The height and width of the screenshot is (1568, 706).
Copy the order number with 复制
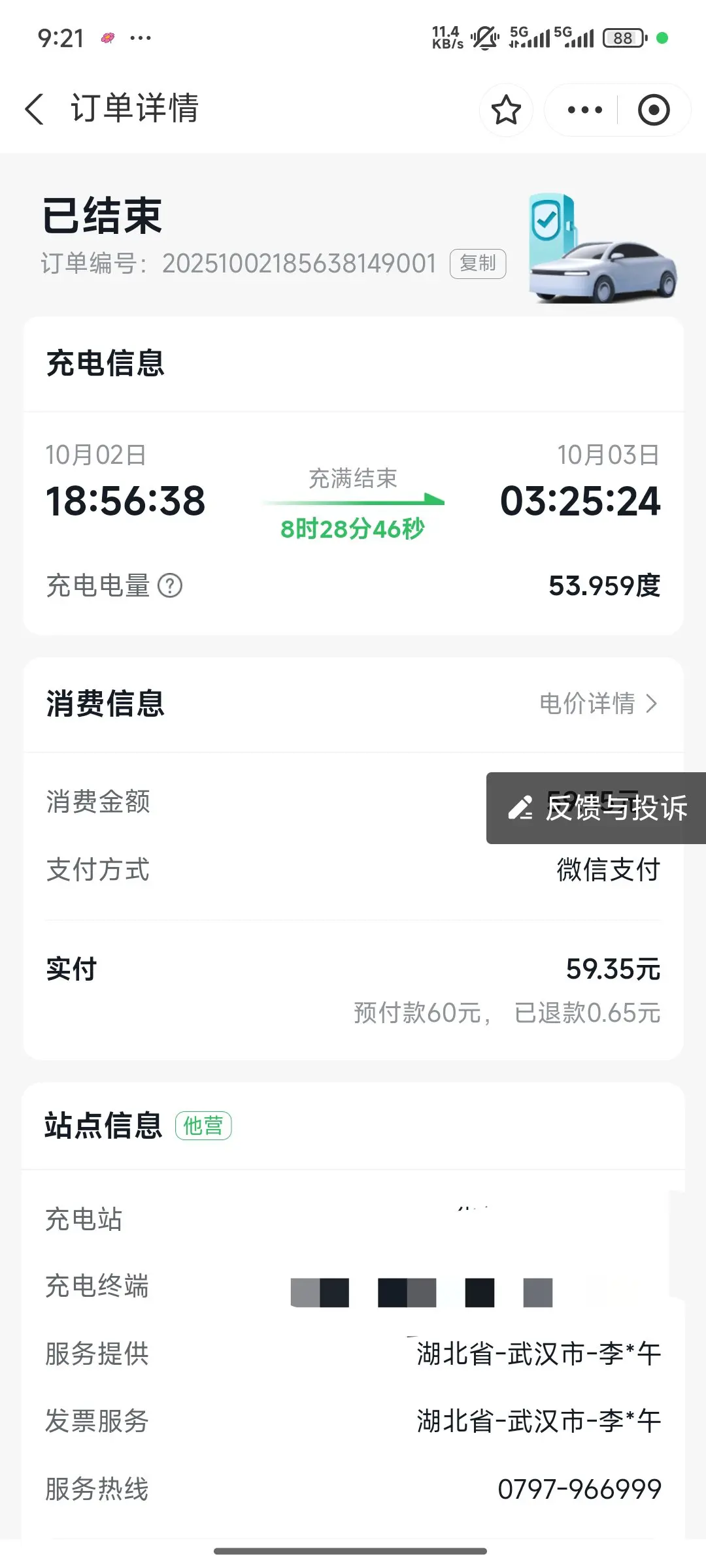click(x=478, y=263)
